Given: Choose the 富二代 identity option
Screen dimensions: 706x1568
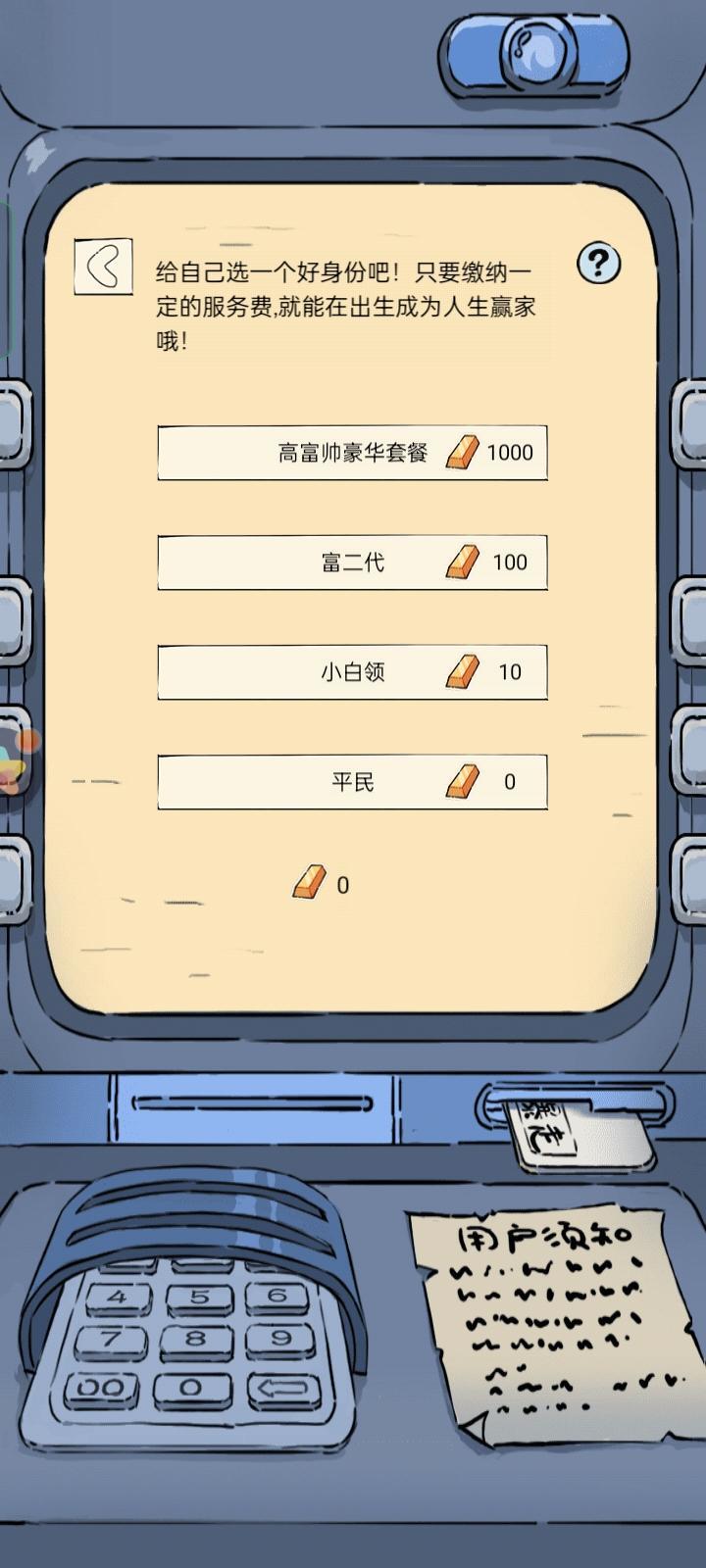Looking at the screenshot, I should click(x=353, y=563).
